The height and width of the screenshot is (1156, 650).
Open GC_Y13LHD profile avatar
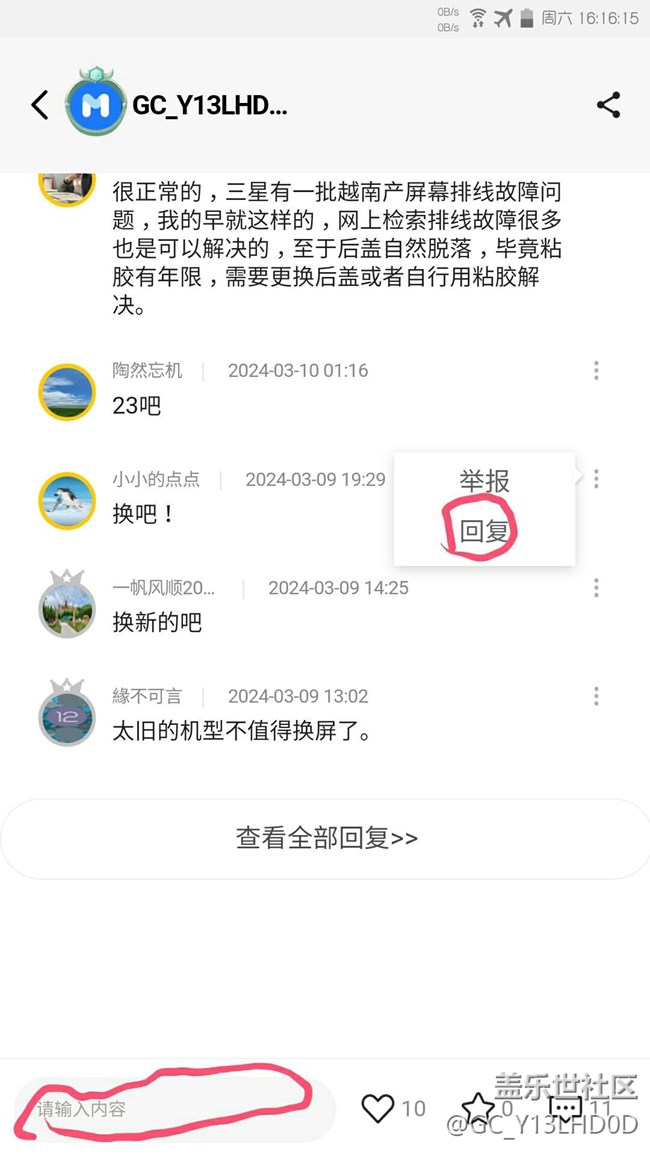(x=95, y=103)
